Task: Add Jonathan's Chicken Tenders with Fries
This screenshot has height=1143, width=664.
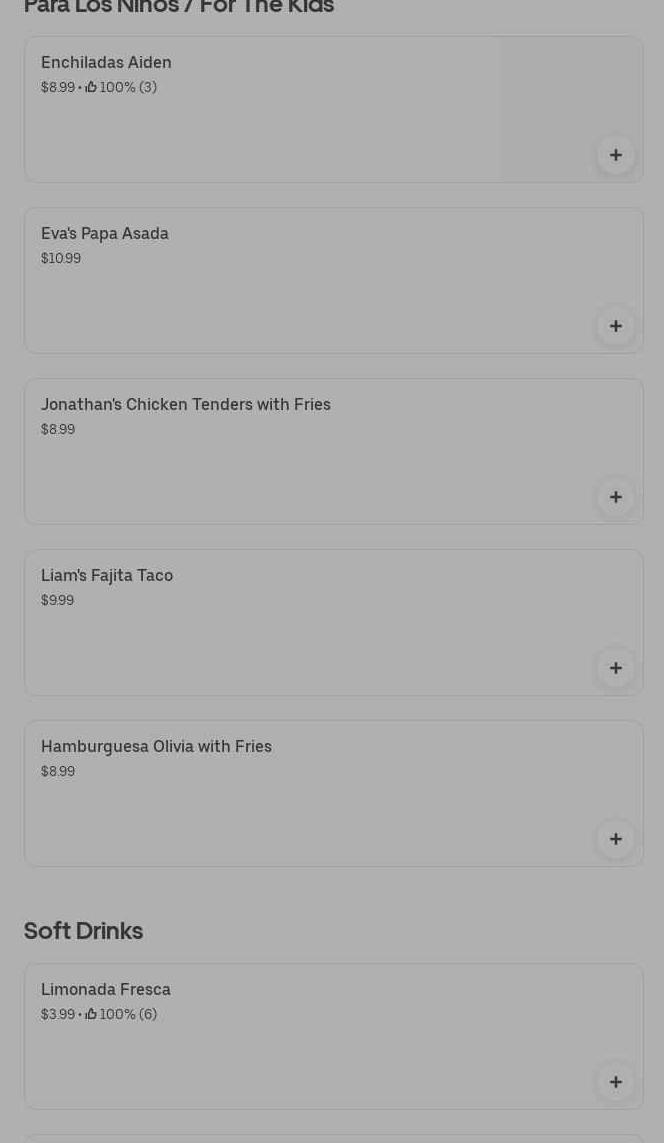Action: tap(615, 497)
